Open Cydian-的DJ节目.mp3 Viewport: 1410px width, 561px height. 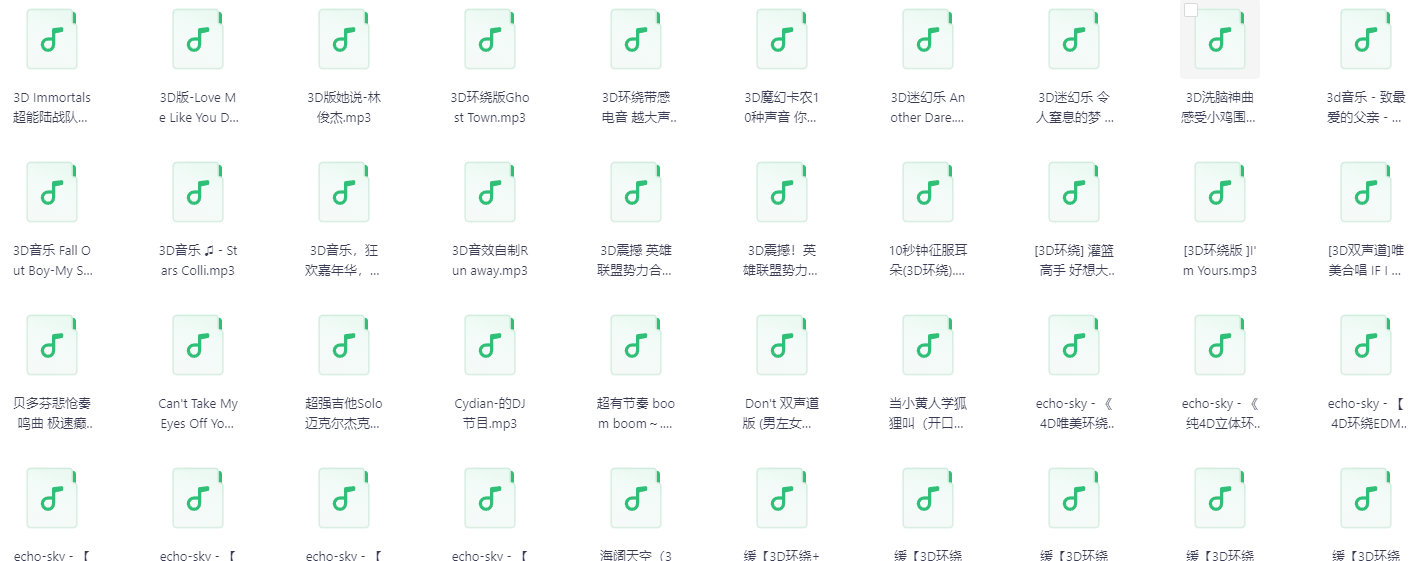click(490, 345)
